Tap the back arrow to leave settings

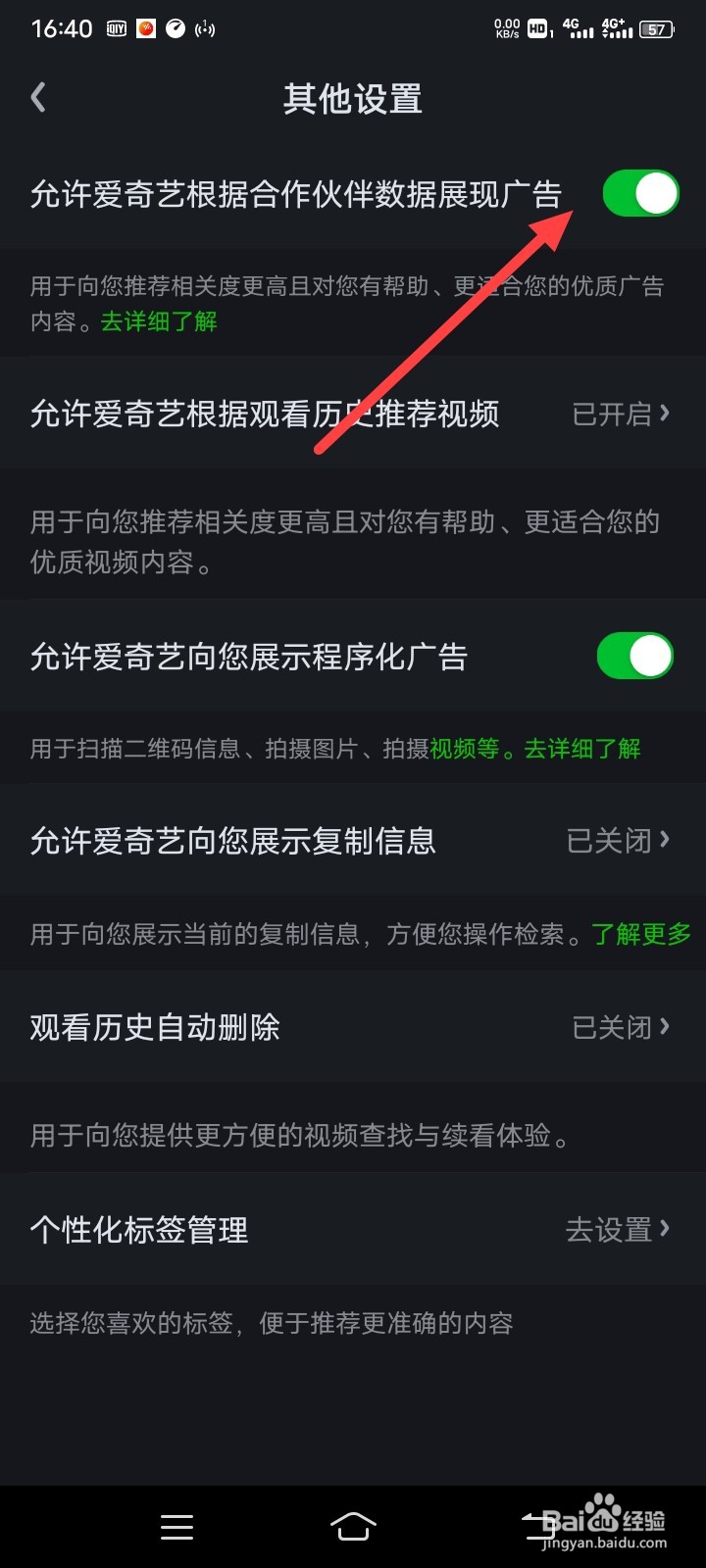(39, 97)
